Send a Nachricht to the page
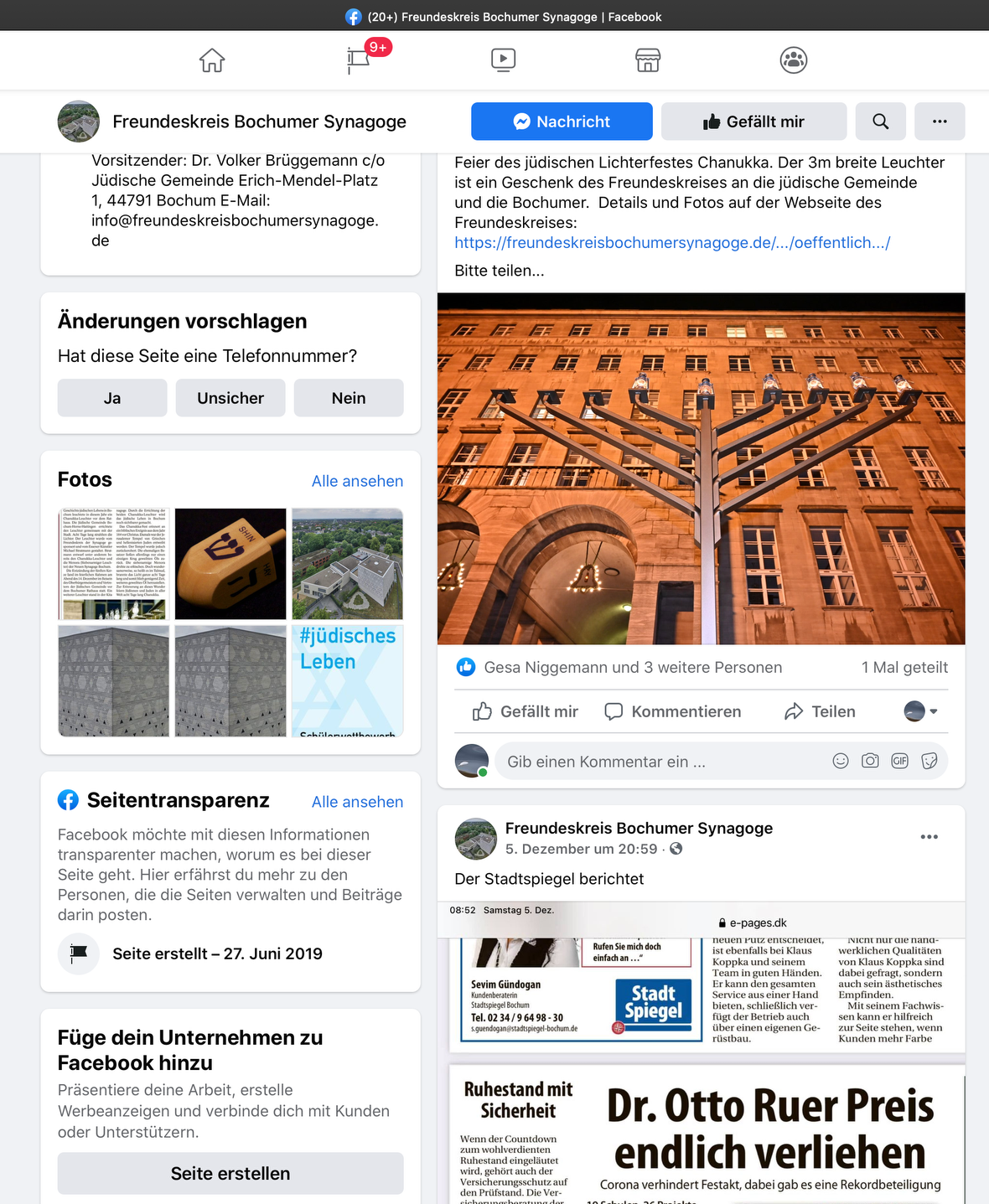Screen dimensions: 989x1204 [562, 121]
